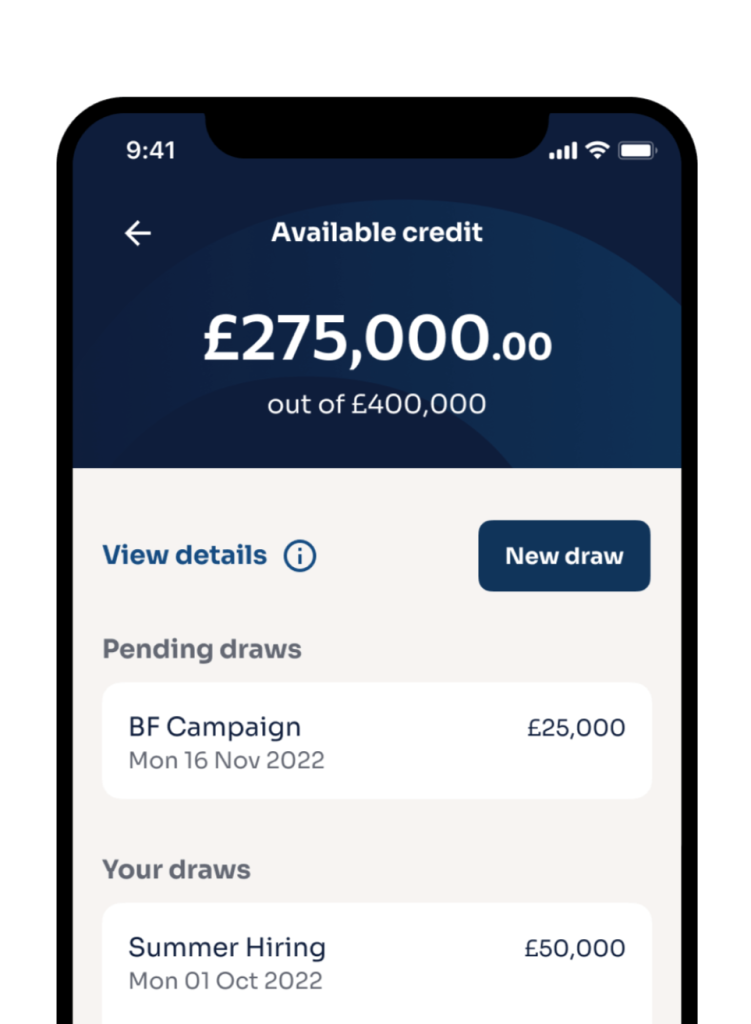
Task: Expand the Pending draws section
Action: 201,649
